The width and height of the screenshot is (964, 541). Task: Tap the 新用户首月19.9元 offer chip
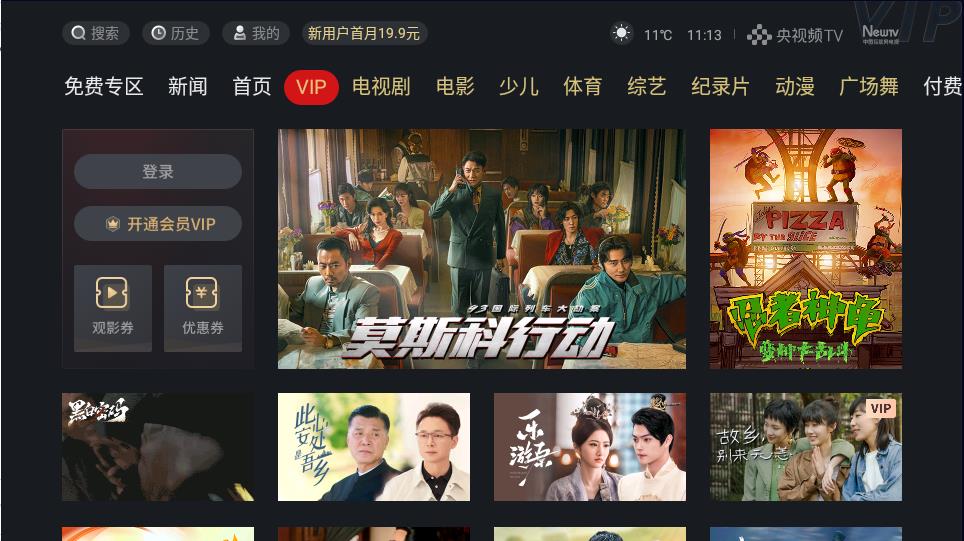click(x=364, y=33)
